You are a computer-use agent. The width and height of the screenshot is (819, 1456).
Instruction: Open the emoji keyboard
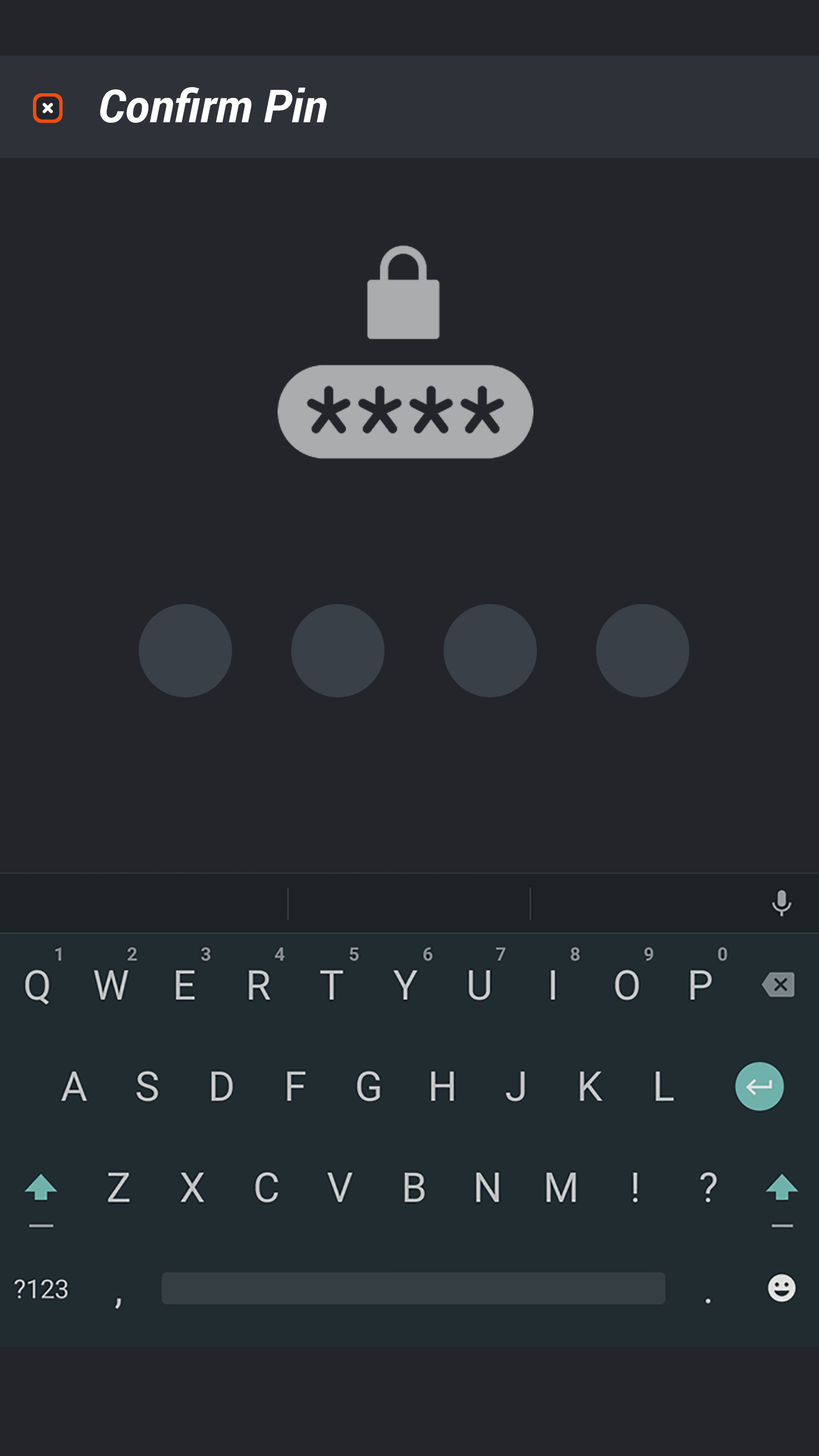point(781,1288)
